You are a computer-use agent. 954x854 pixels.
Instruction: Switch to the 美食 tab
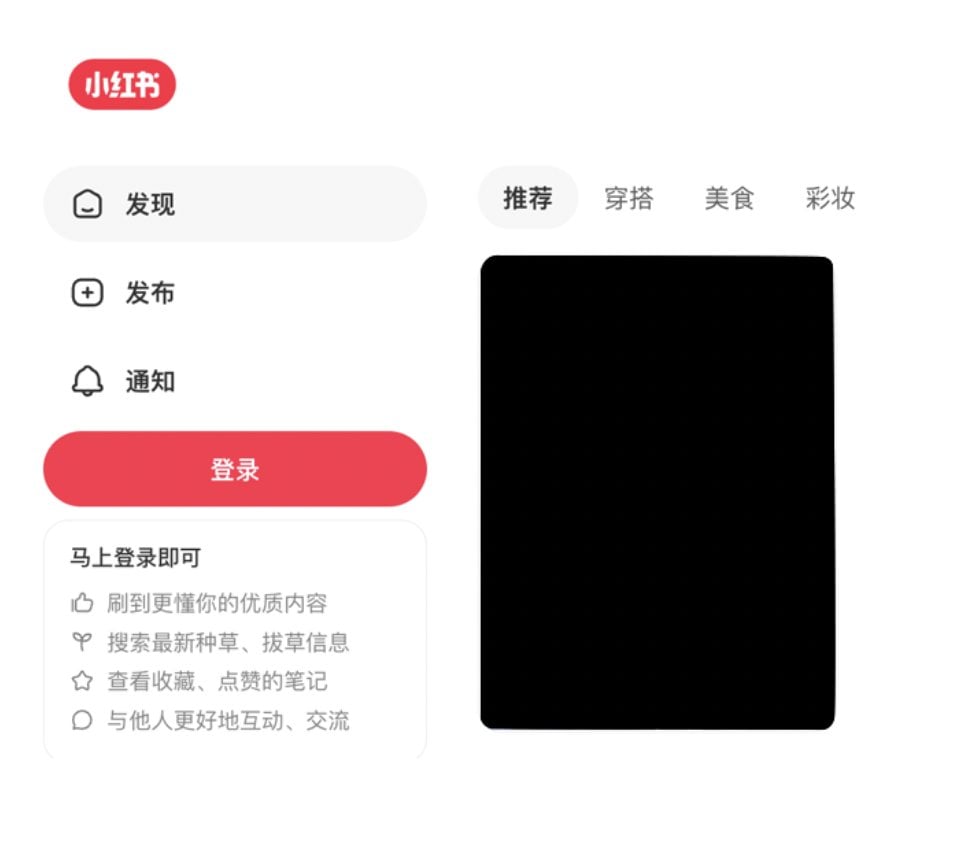pos(728,198)
